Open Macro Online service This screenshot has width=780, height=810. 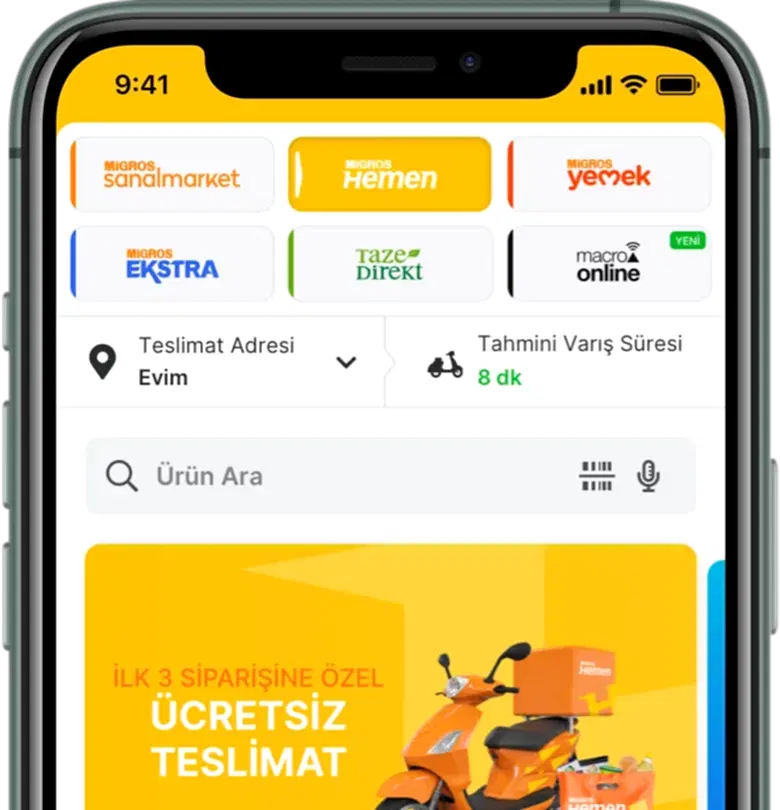[x=608, y=264]
